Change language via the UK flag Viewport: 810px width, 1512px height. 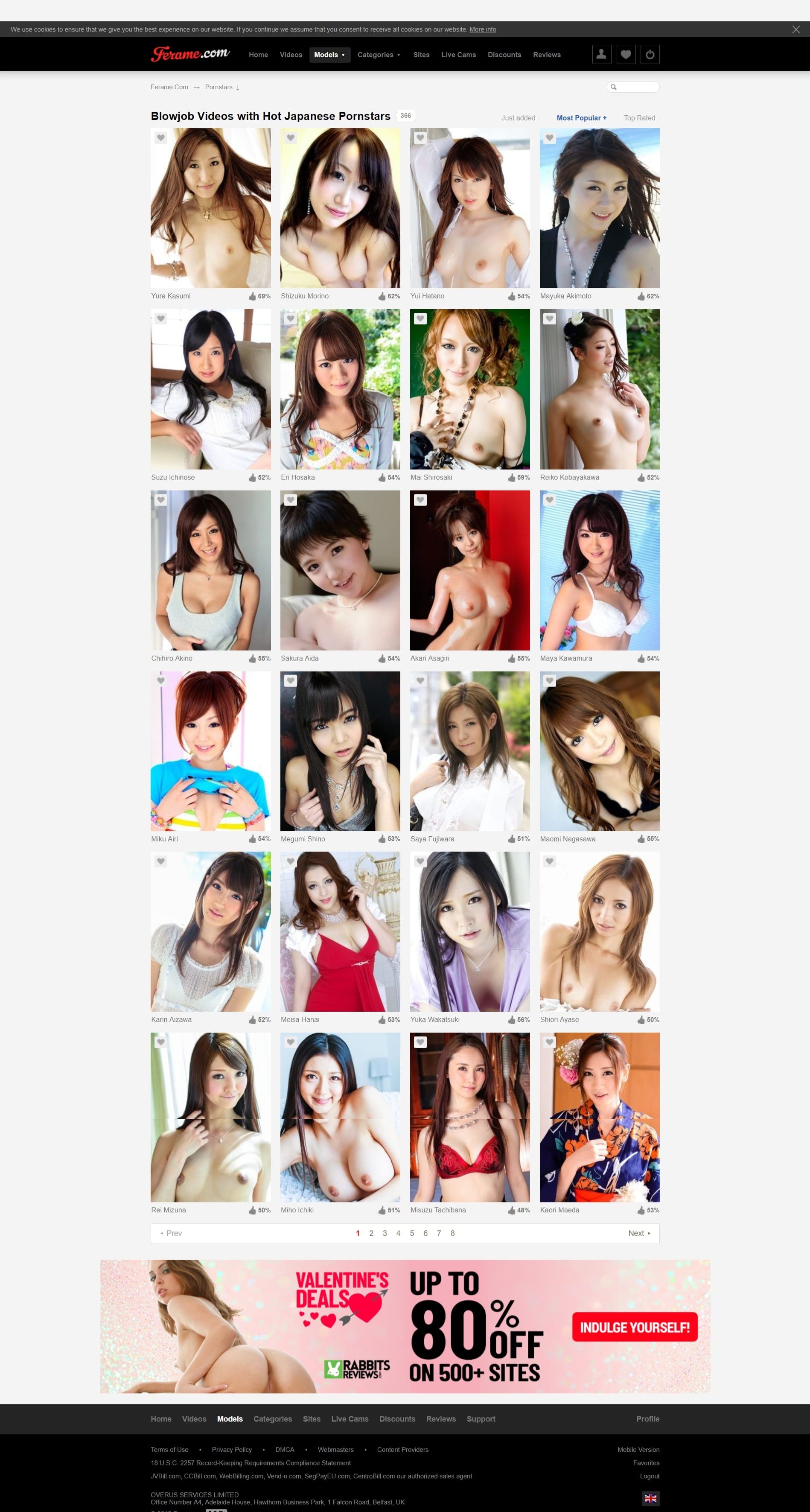pyautogui.click(x=650, y=1498)
